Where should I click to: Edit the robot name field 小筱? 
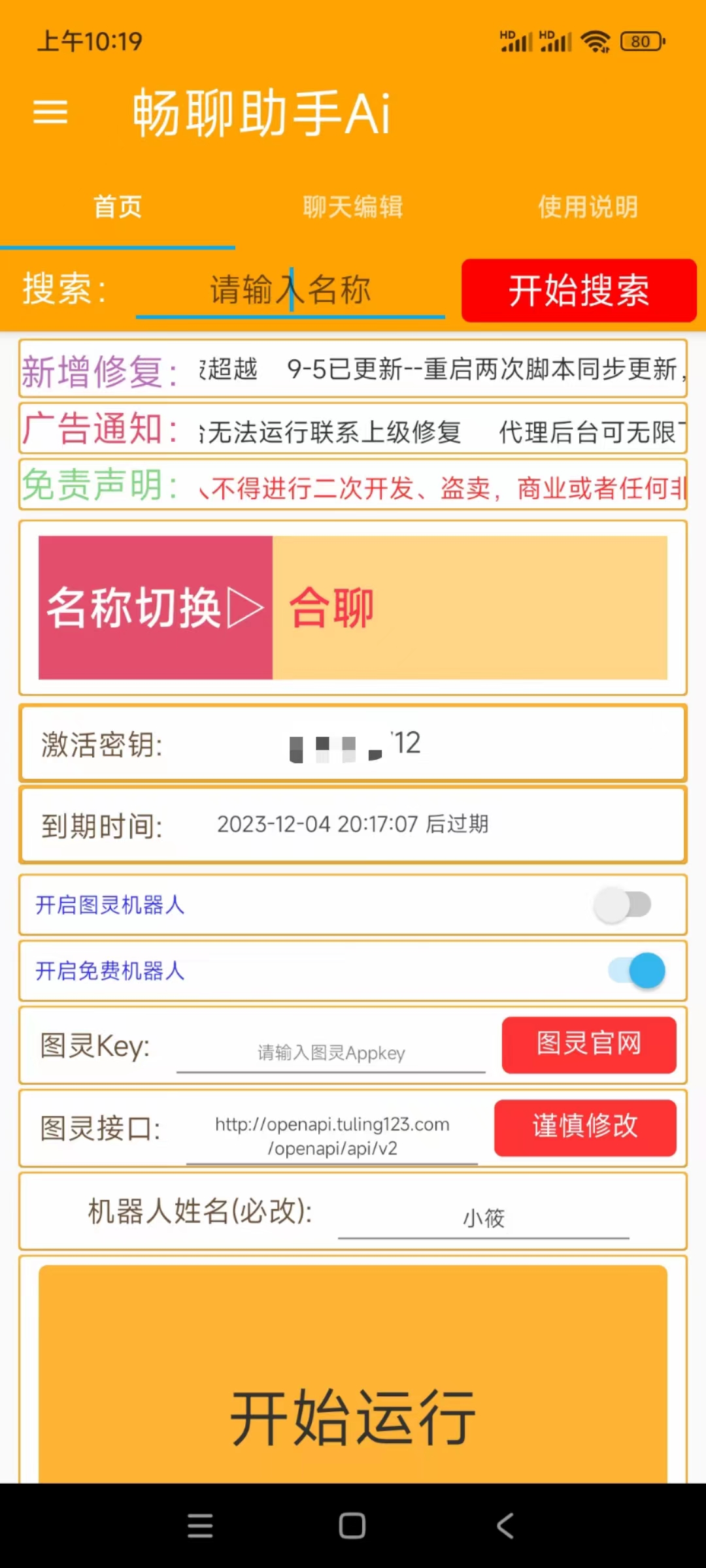click(483, 1218)
